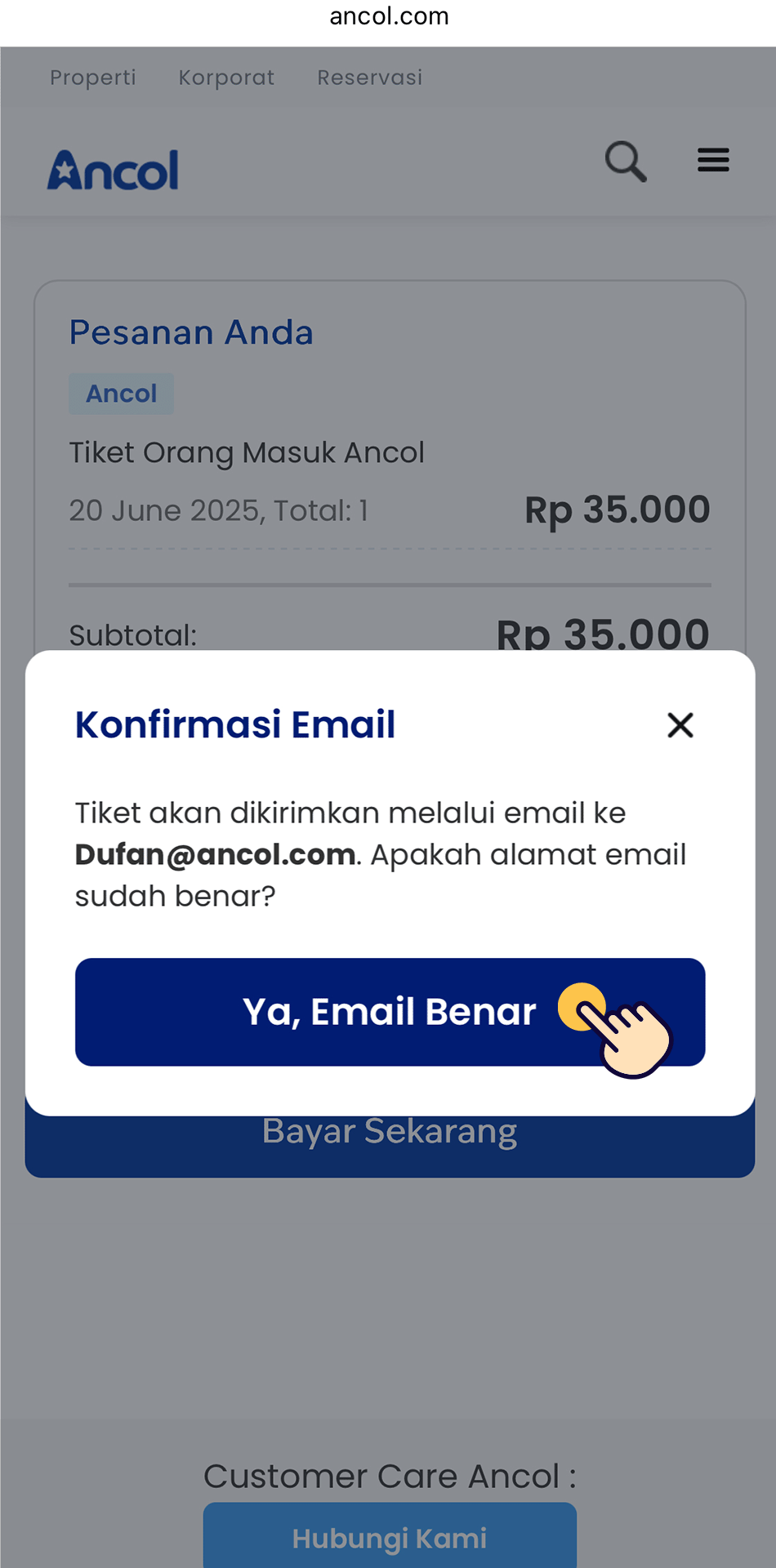The image size is (776, 1568).
Task: Open the Korporat link
Action: (226, 78)
